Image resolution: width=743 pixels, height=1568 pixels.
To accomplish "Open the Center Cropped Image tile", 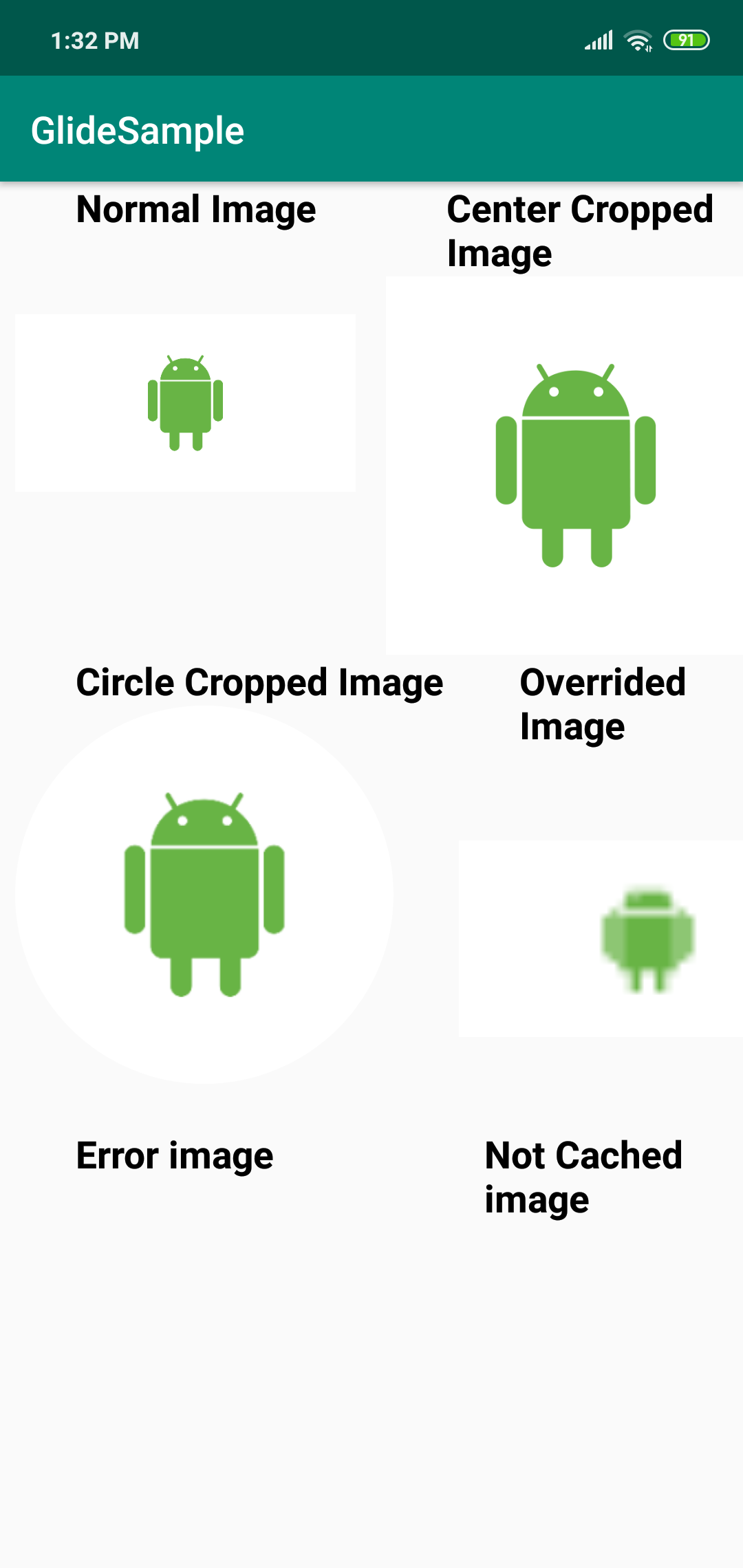I will click(x=564, y=466).
